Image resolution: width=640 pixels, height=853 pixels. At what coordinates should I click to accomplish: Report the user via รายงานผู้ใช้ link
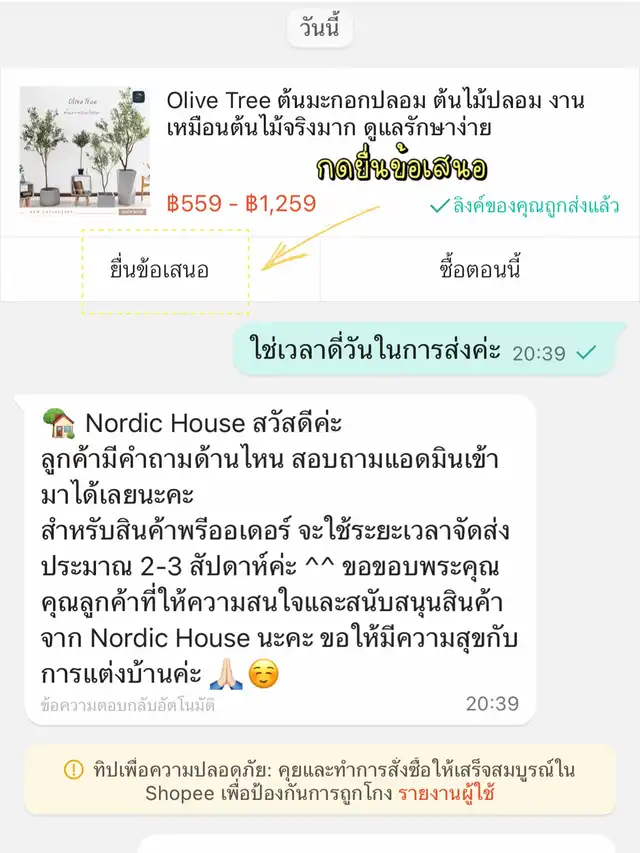coord(446,795)
